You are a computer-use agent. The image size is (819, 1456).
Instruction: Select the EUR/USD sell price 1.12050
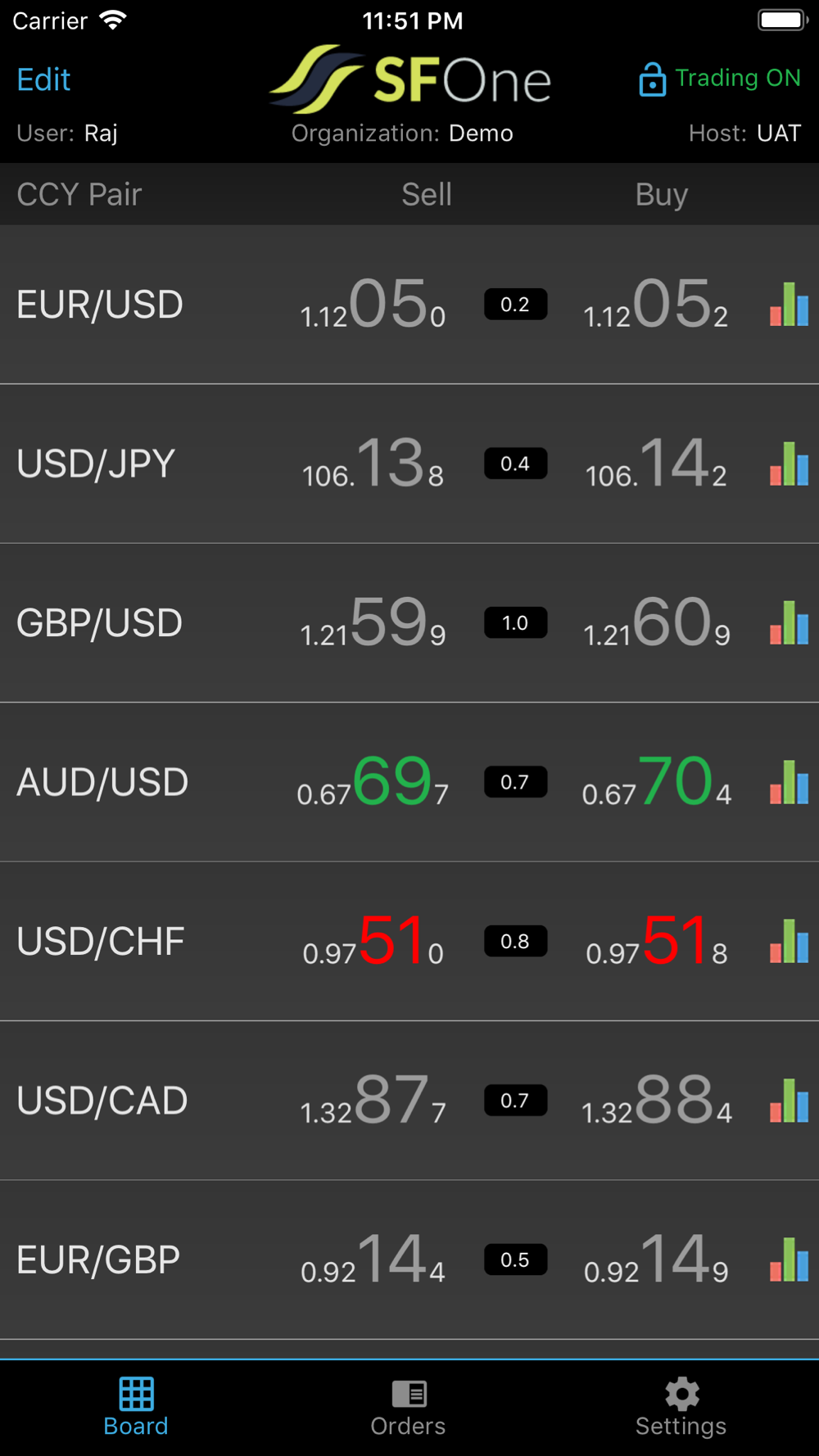point(373,305)
